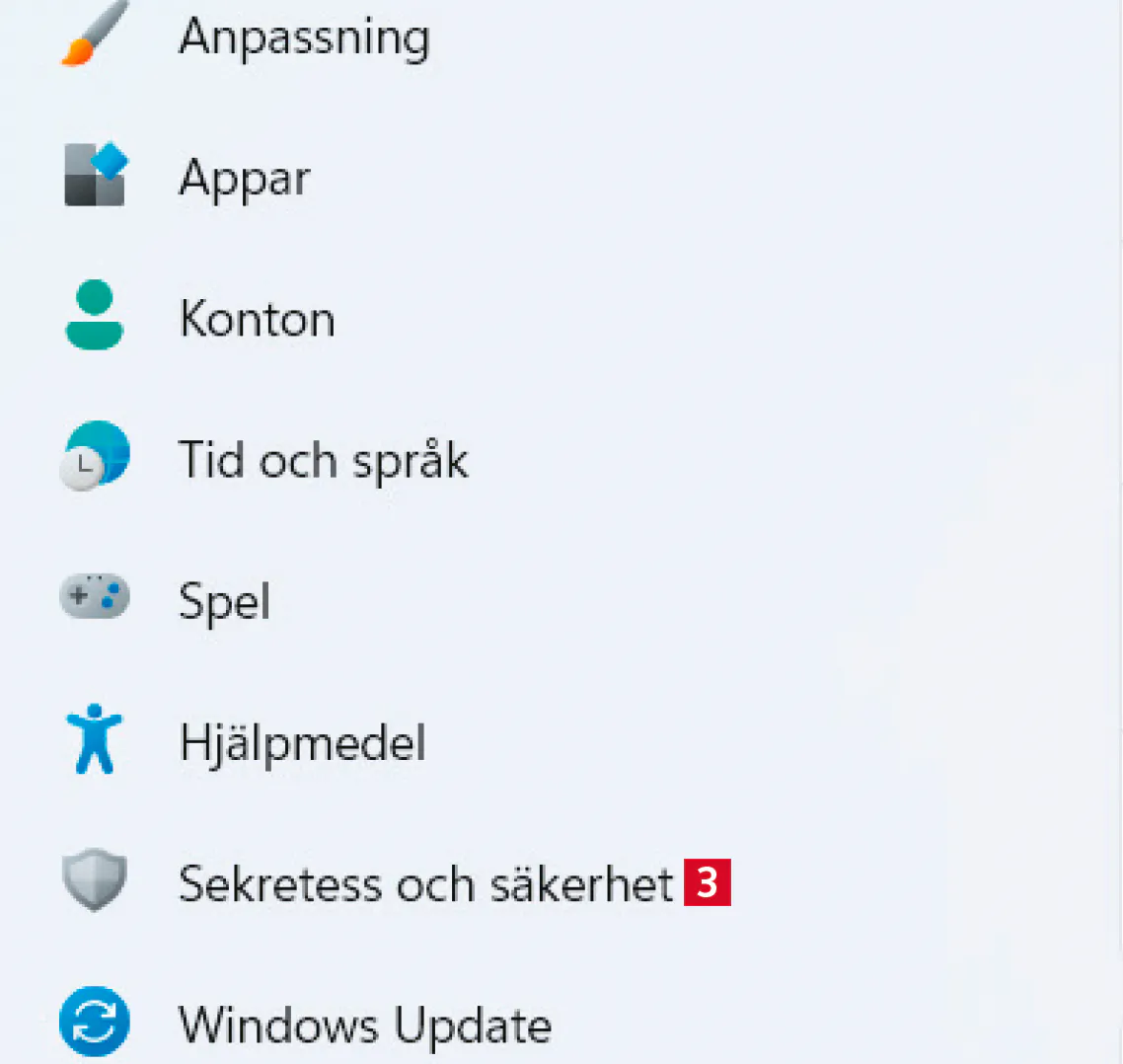Select Appar in the settings list
Viewport: 1123px width, 1064px height.
pos(244,179)
